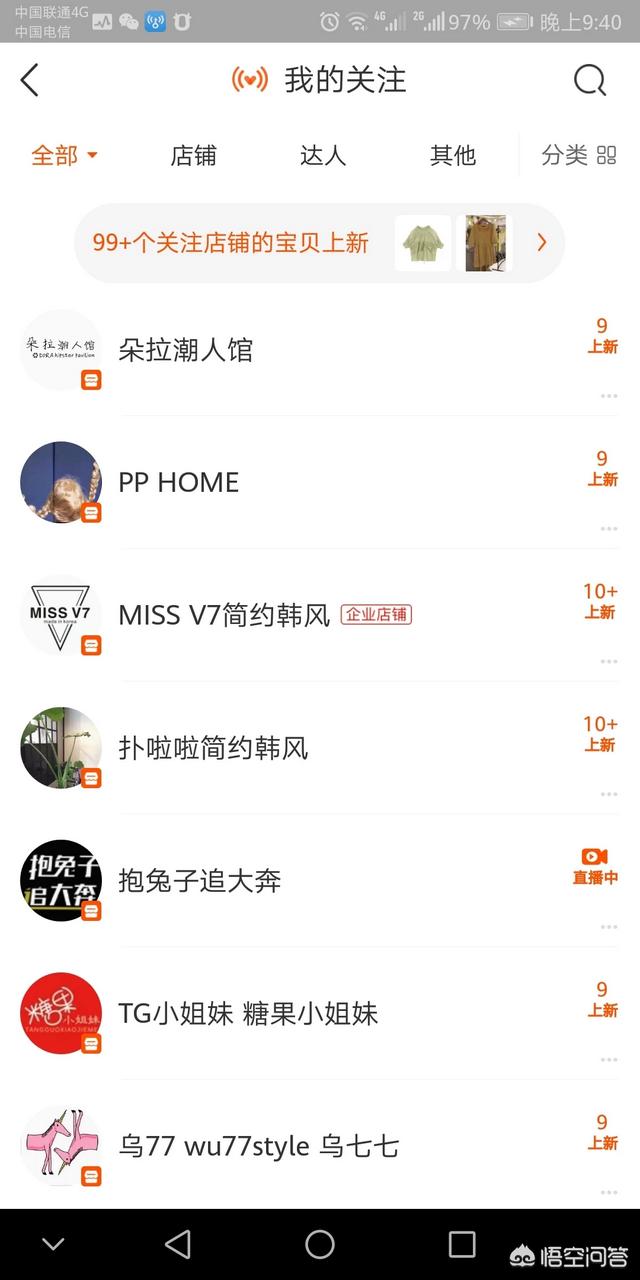Open the 分类 category grid

tap(579, 155)
